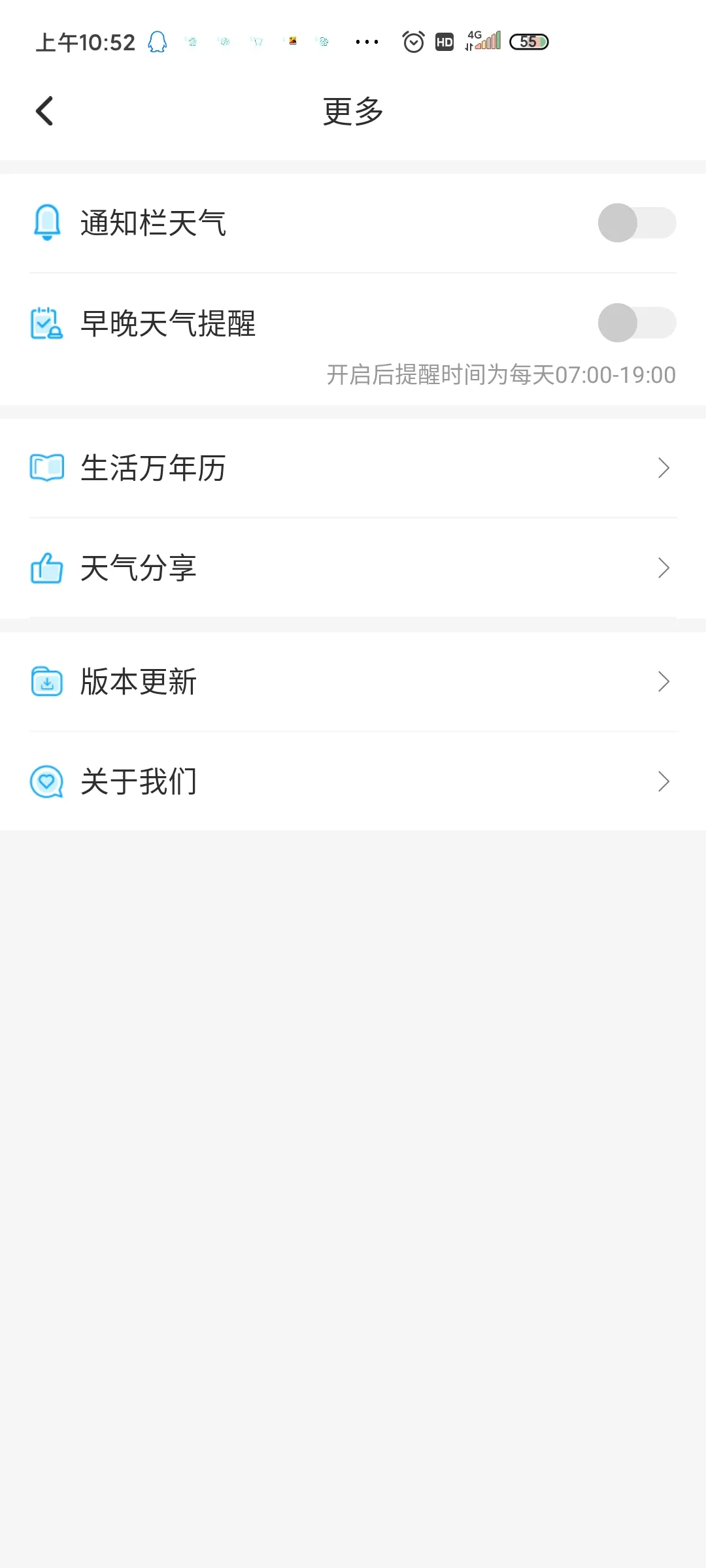Viewport: 706px width, 1568px height.
Task: Tap the back arrow at top left
Action: tap(44, 110)
